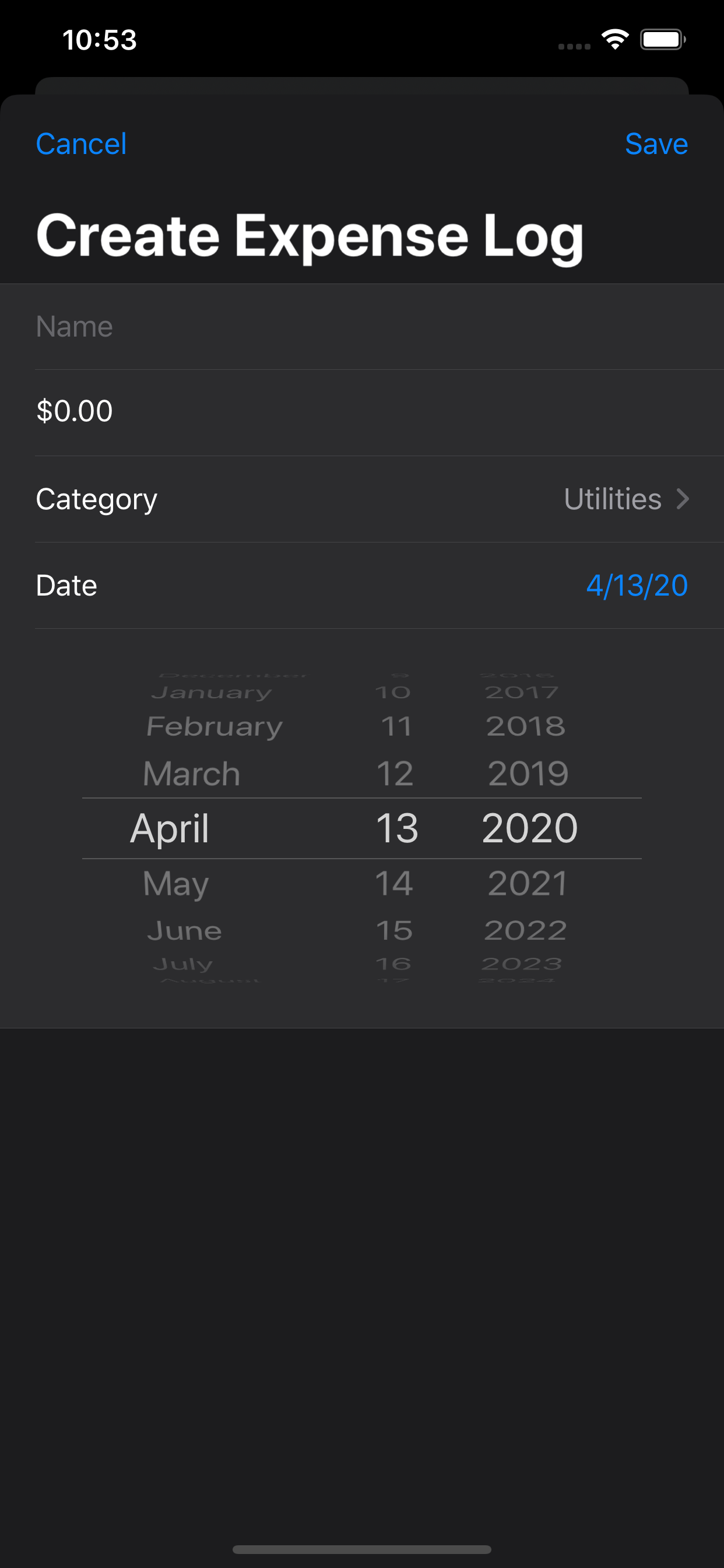This screenshot has height=1568, width=724.
Task: Cancel creating the expense log
Action: 81,144
